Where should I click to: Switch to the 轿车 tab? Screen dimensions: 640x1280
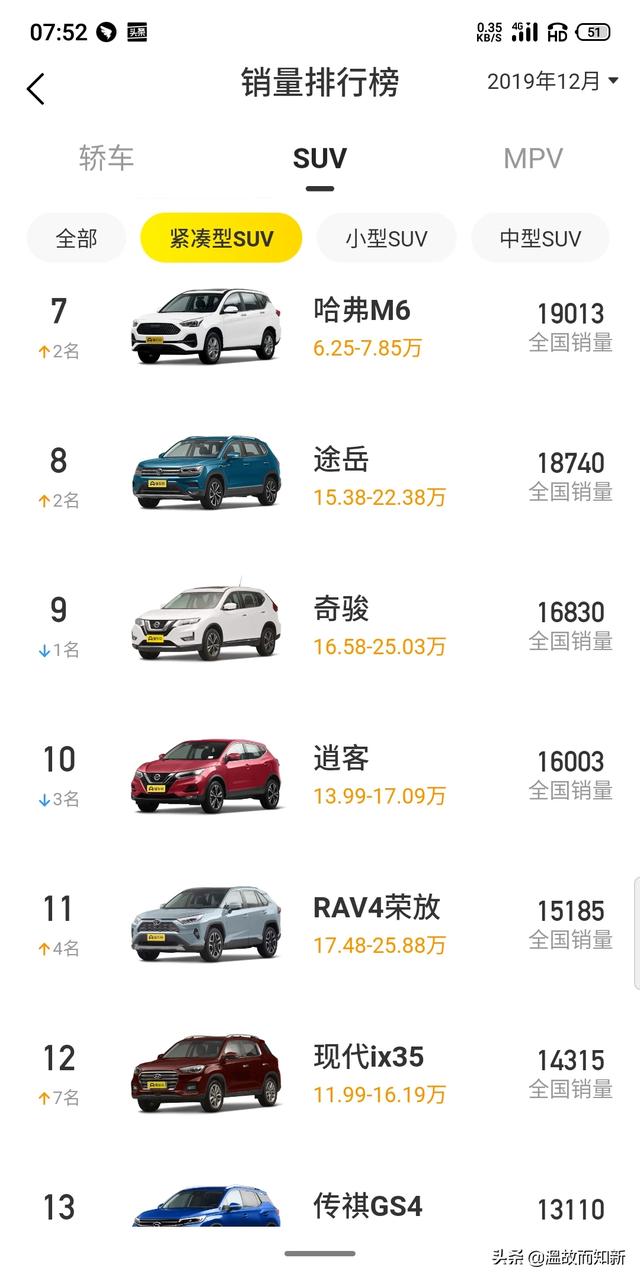[106, 158]
